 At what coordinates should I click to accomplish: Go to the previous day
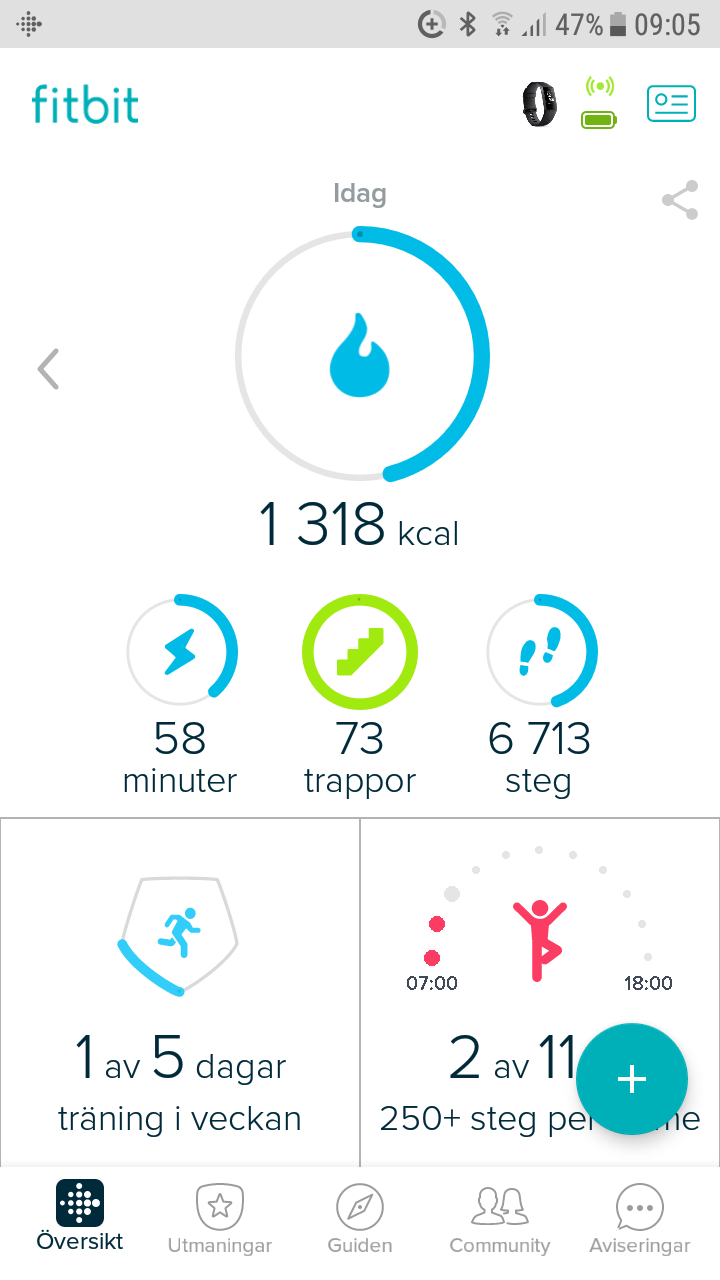(48, 369)
